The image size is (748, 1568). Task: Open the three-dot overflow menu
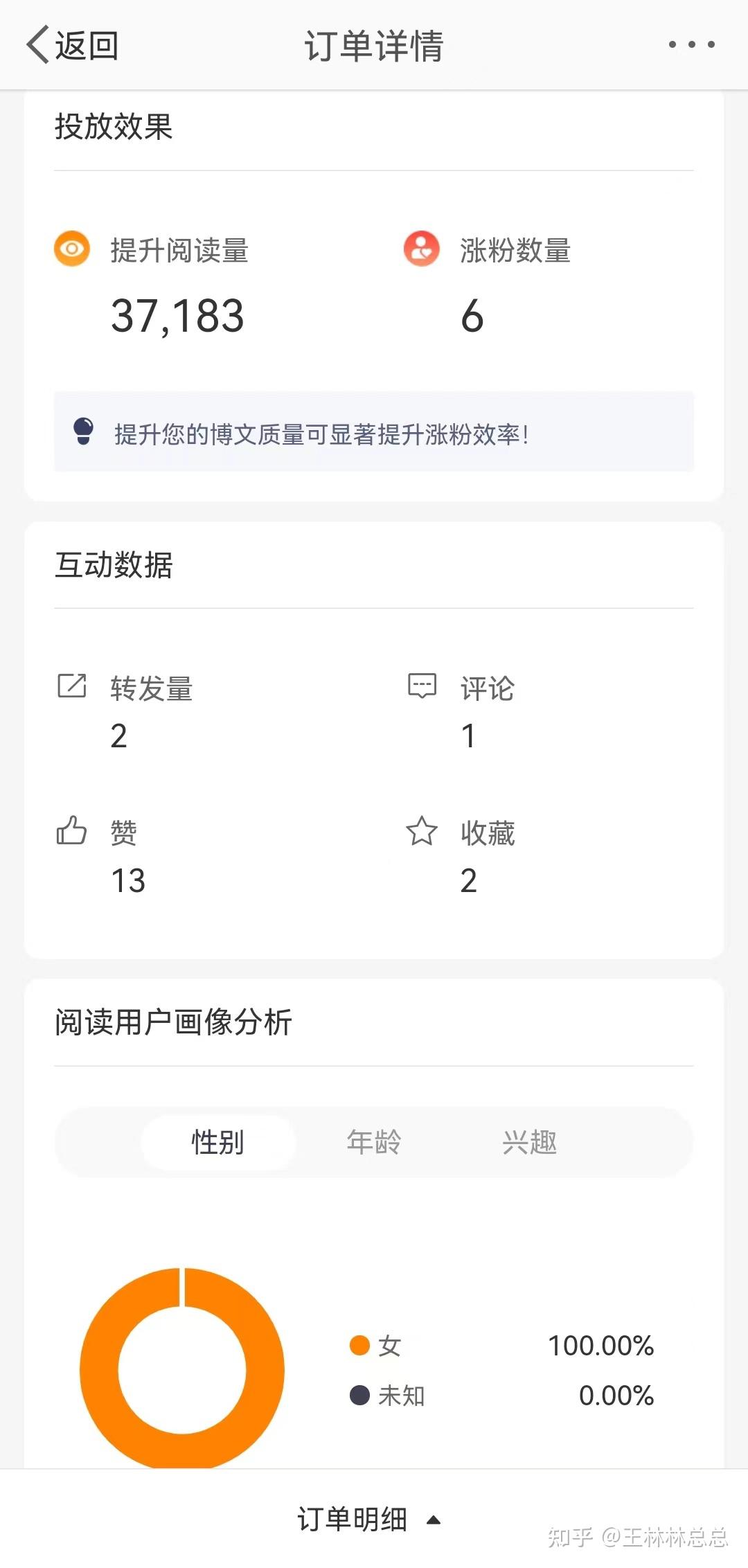[691, 45]
